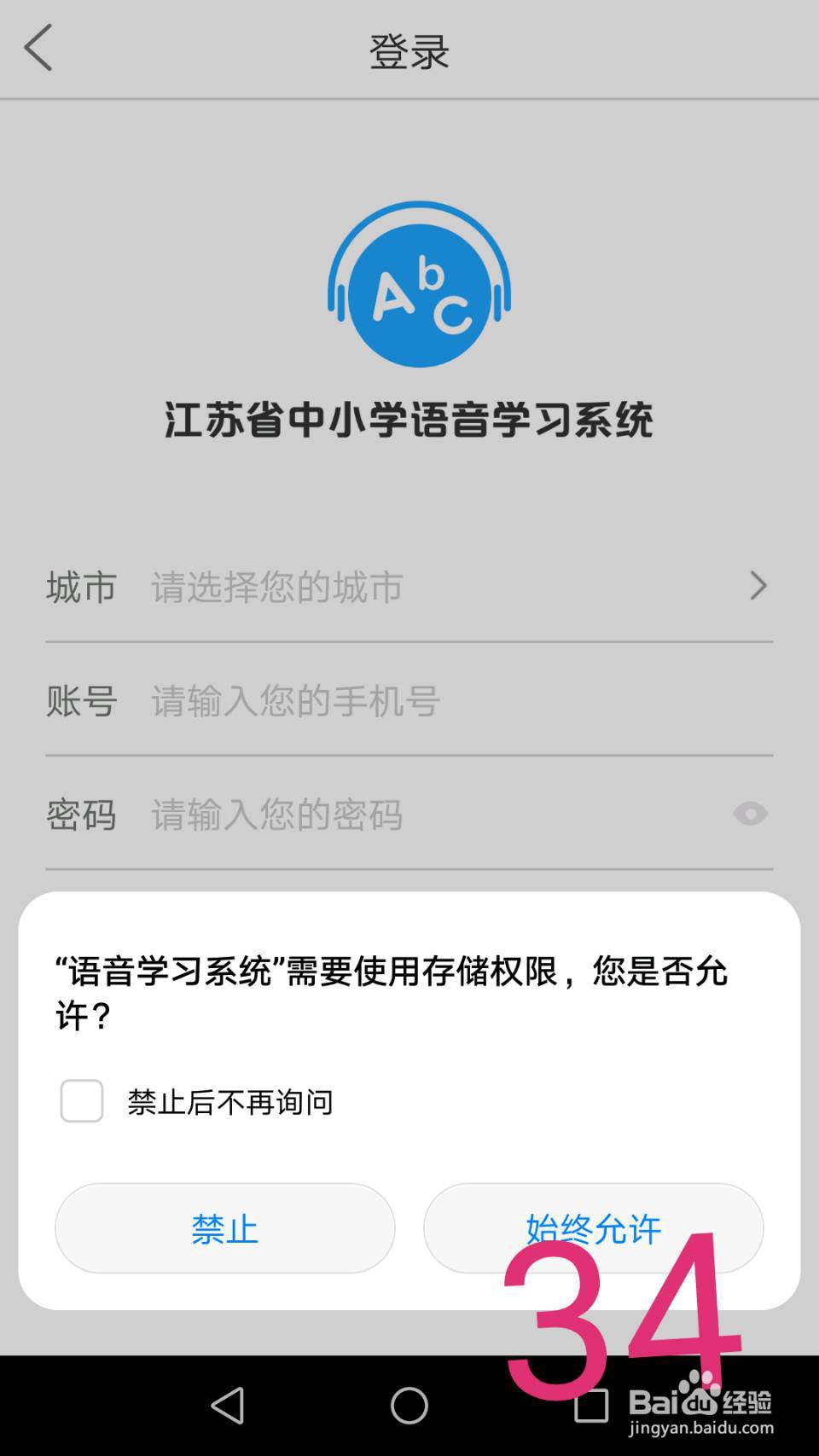
Task: Toggle password visibility with the eye icon
Action: pyautogui.click(x=750, y=815)
